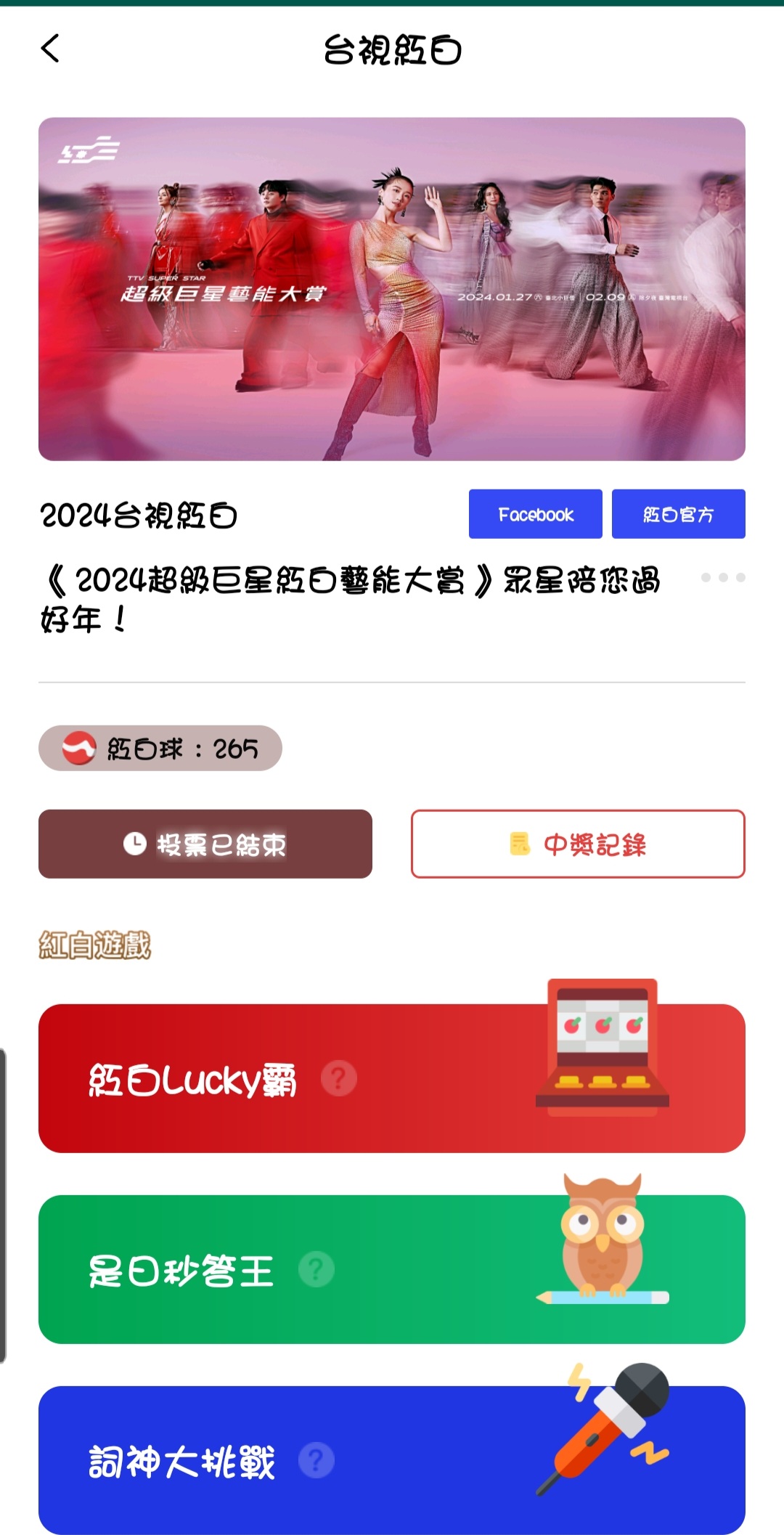The width and height of the screenshot is (784, 1535).
Task: Show help for 紅白Lucky霸
Action: (339, 1078)
